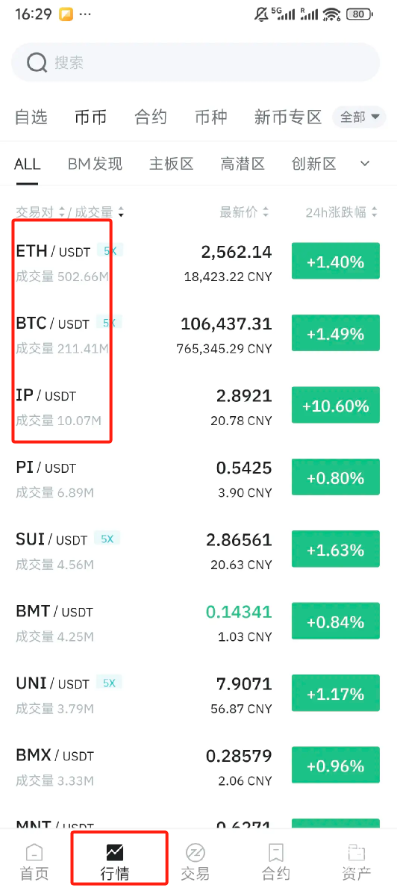The height and width of the screenshot is (887, 397).
Task: Switch to 主板区 category
Action: [x=171, y=164]
